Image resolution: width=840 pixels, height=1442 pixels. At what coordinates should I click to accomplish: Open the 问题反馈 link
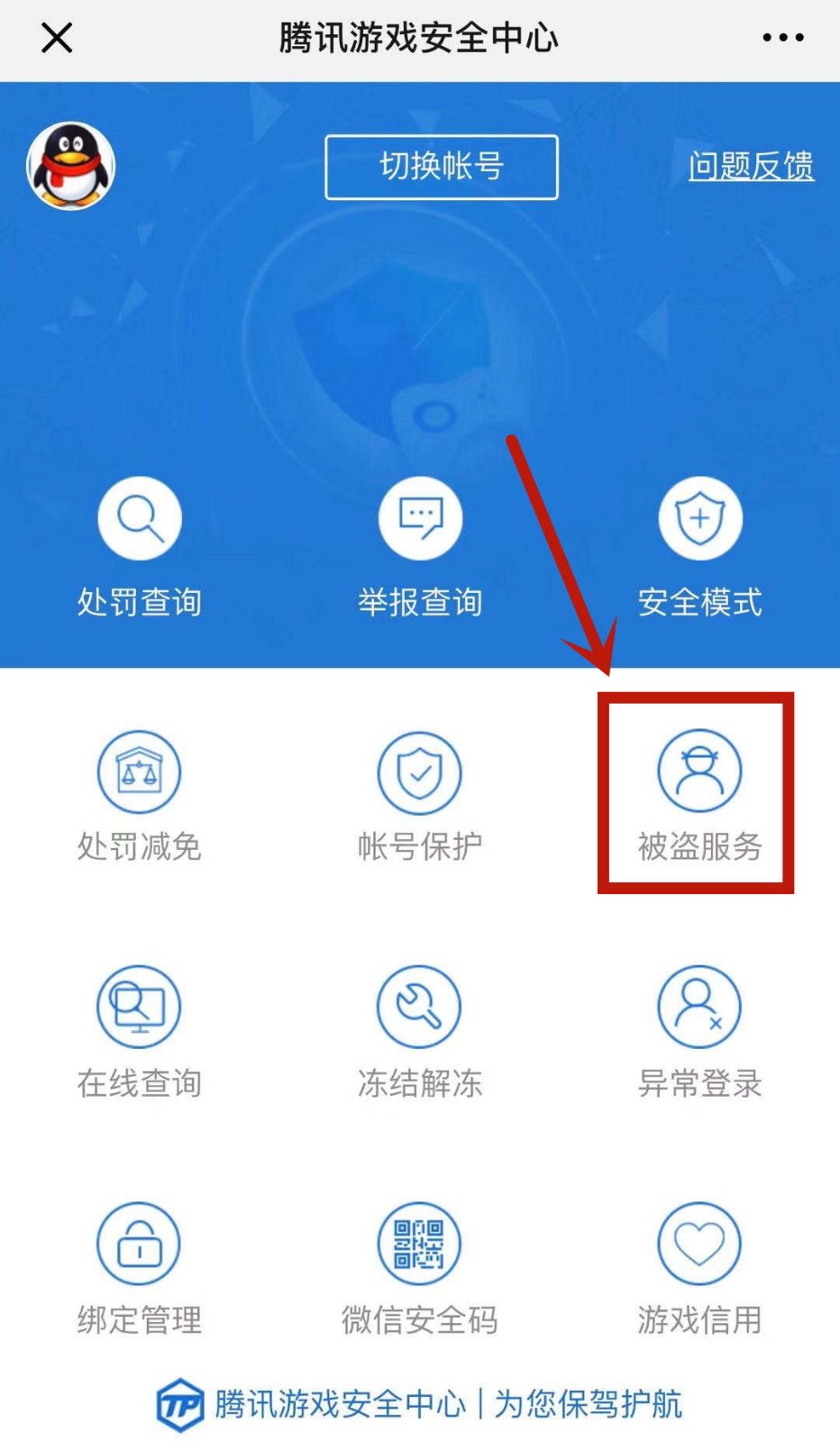(x=751, y=167)
